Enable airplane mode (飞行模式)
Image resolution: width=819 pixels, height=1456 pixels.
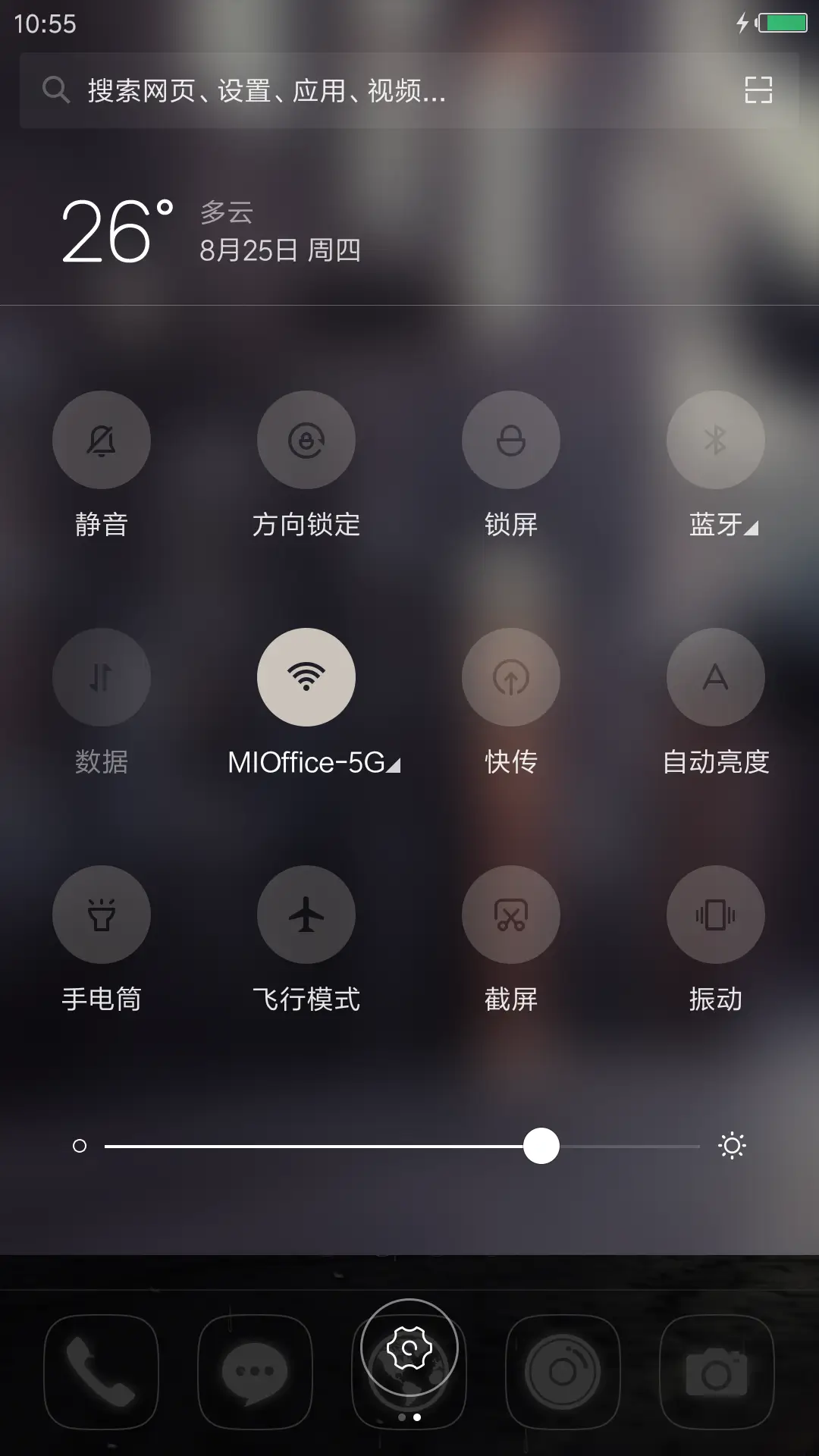click(x=306, y=915)
